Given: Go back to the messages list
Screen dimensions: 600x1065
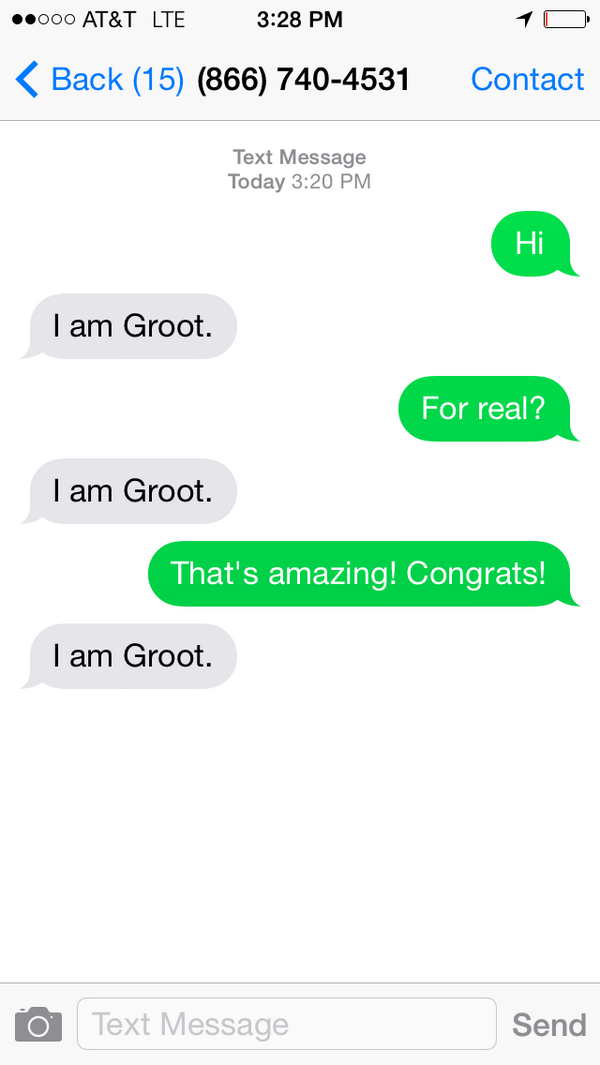Looking at the screenshot, I should click(99, 79).
